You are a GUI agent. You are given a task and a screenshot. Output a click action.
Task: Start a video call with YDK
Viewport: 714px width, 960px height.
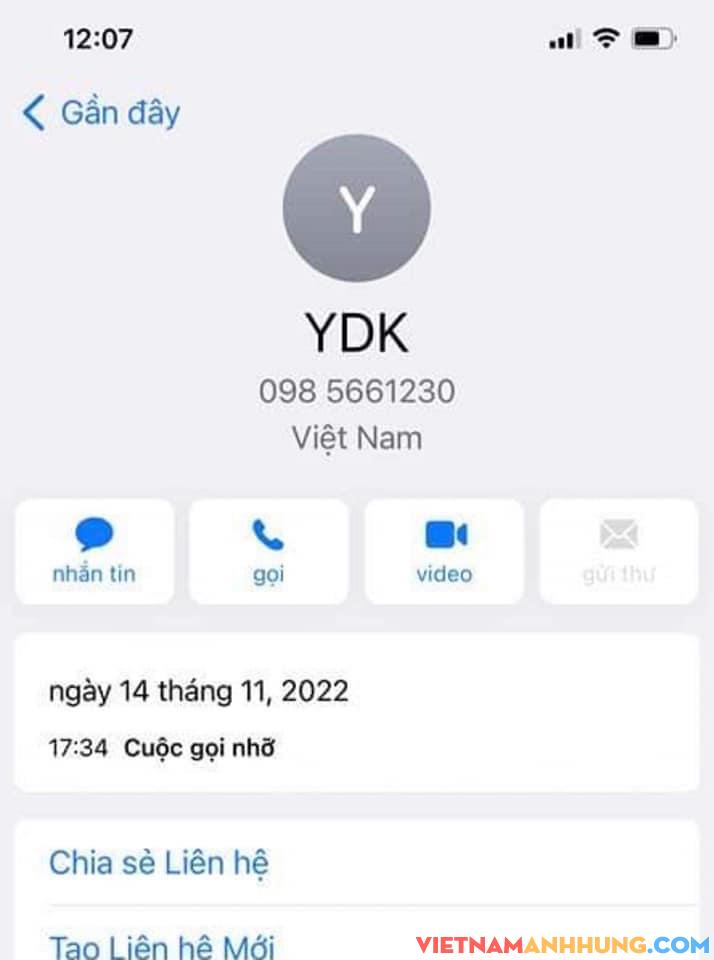pos(444,552)
